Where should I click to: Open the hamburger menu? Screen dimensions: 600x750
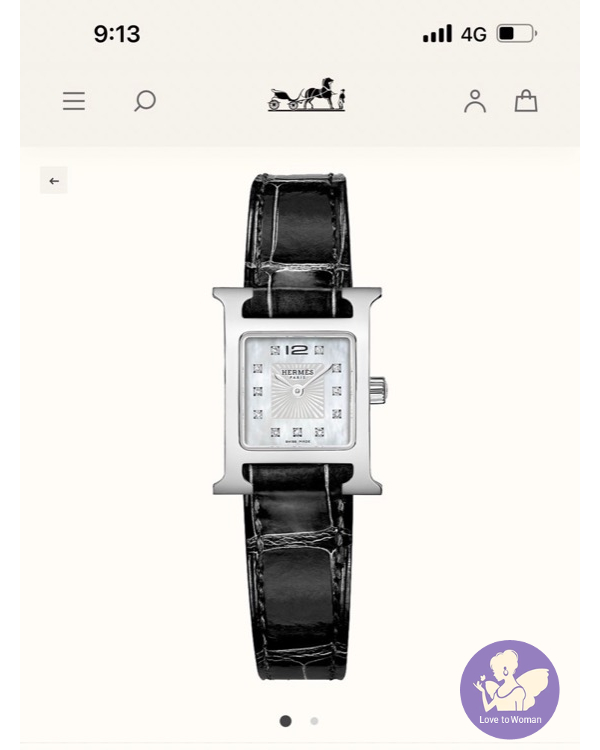coord(74,101)
